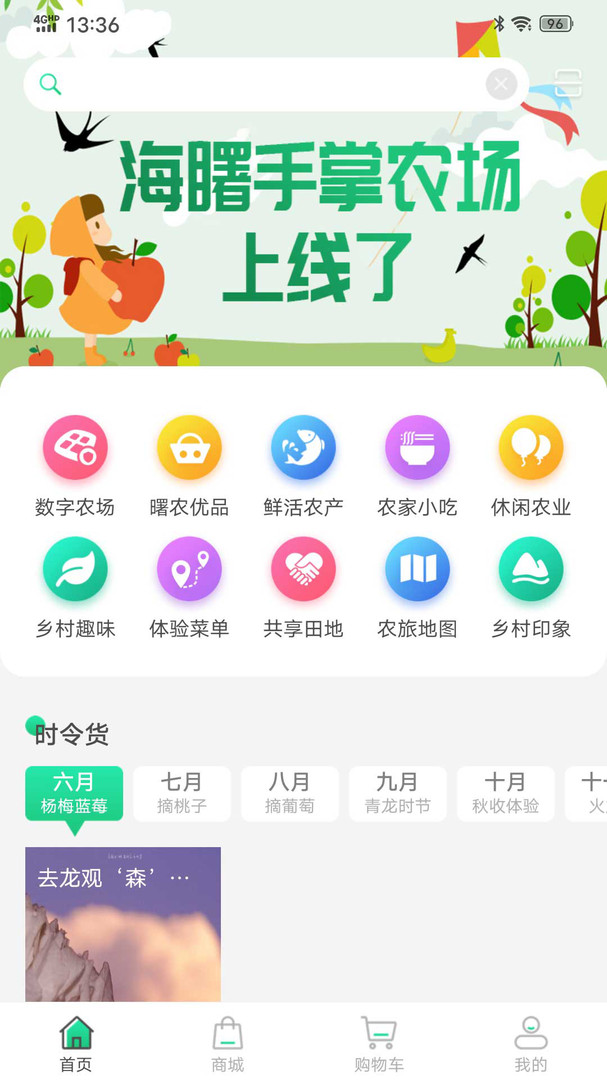The image size is (607, 1080).
Task: Open 农旅地图
Action: [x=417, y=588]
